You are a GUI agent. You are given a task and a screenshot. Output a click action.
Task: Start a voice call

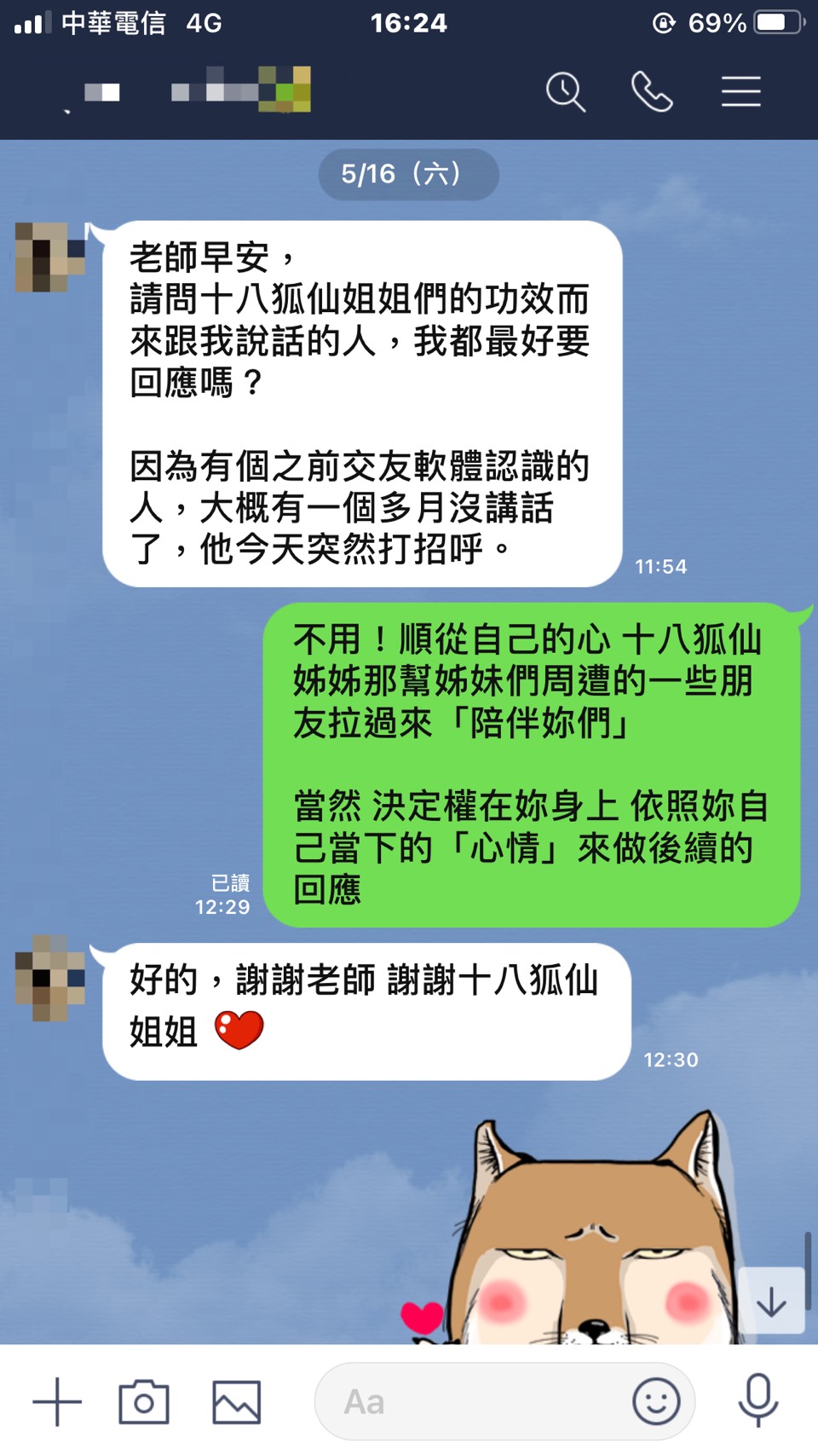click(x=652, y=91)
